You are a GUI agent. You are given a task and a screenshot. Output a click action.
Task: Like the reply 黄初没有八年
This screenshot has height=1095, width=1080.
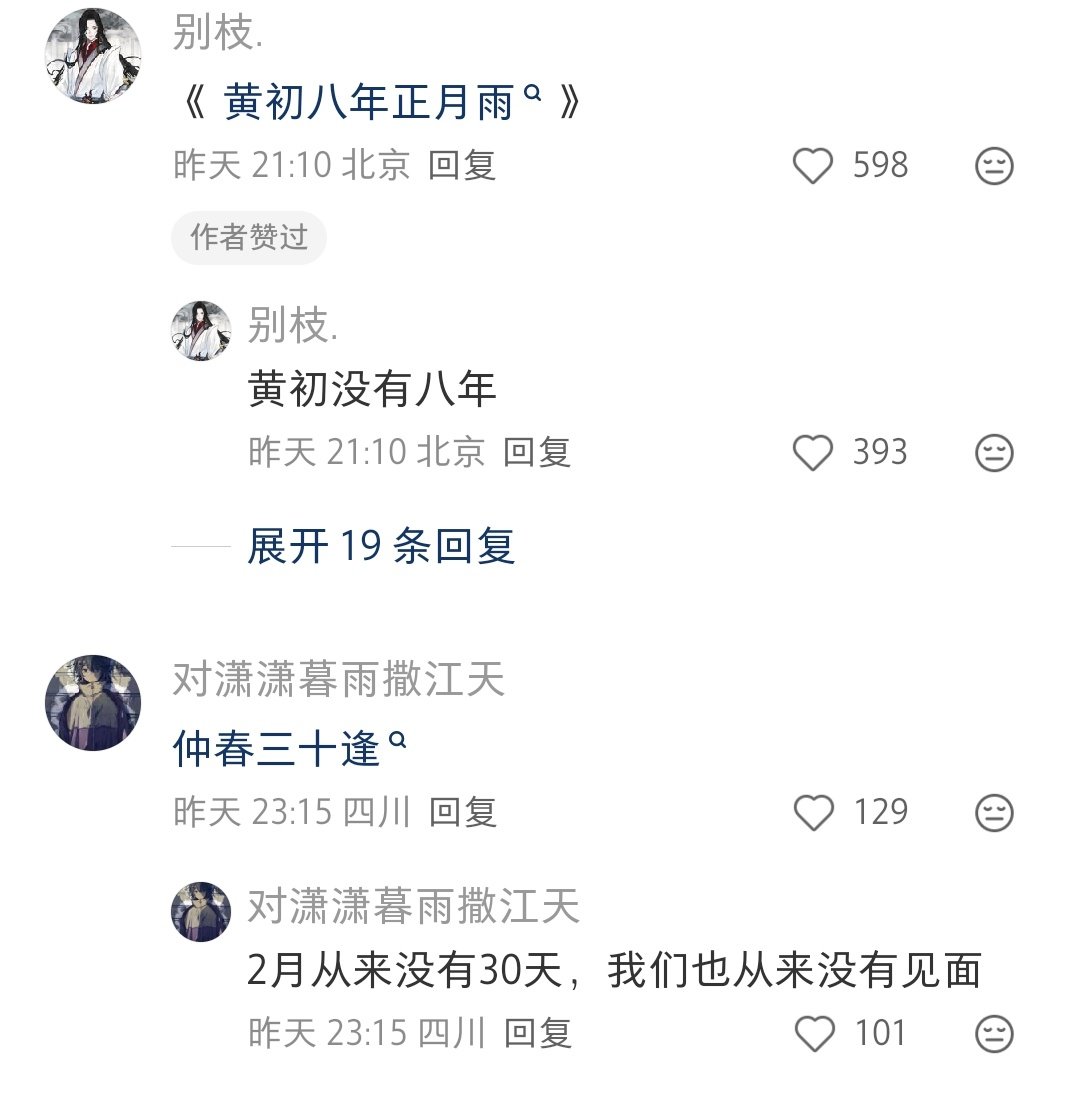[x=812, y=453]
